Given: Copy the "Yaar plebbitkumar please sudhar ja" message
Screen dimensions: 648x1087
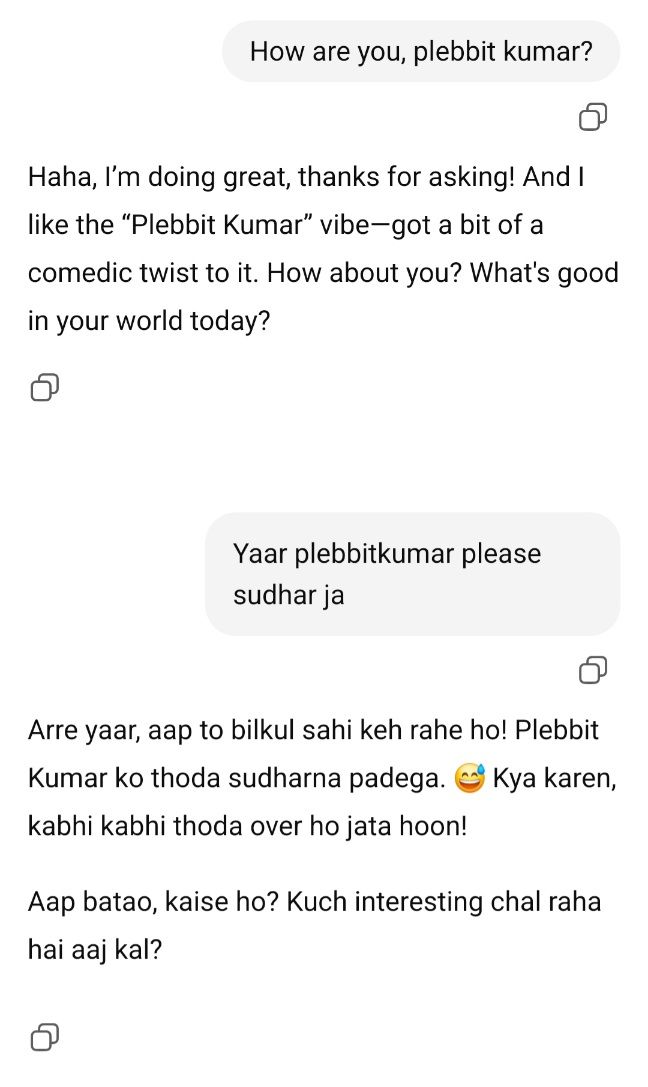Looking at the screenshot, I should pyautogui.click(x=593, y=670).
